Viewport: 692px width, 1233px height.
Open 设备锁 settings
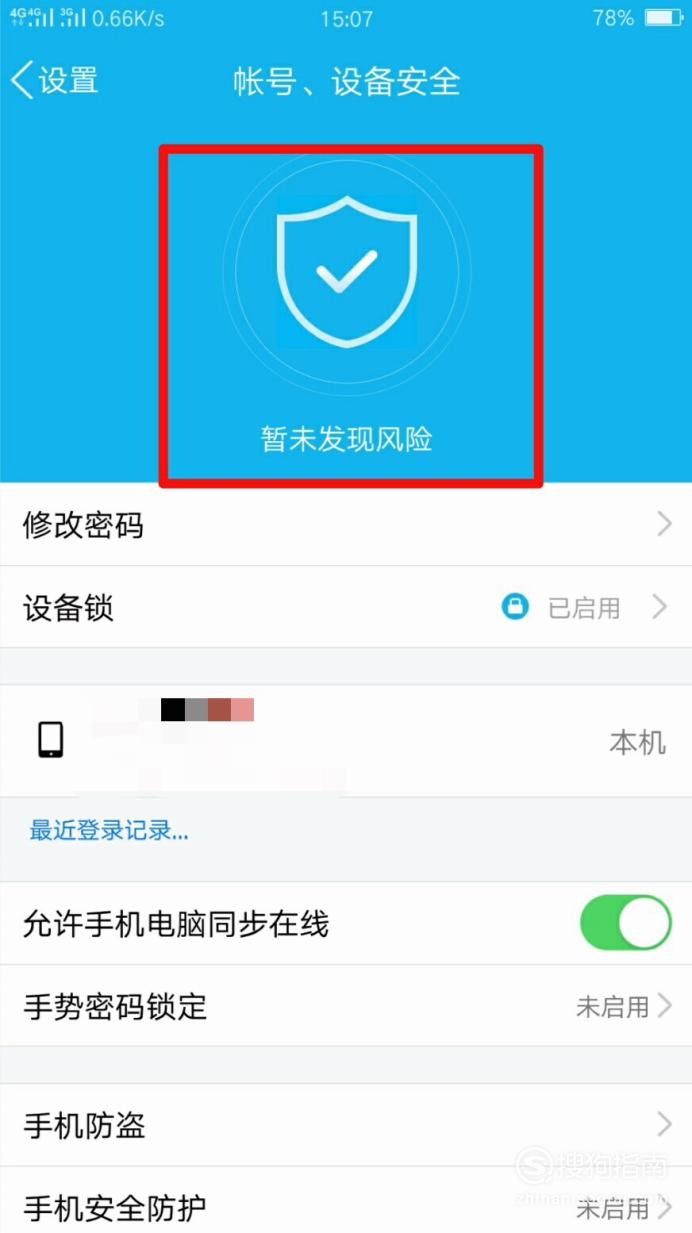pos(346,607)
